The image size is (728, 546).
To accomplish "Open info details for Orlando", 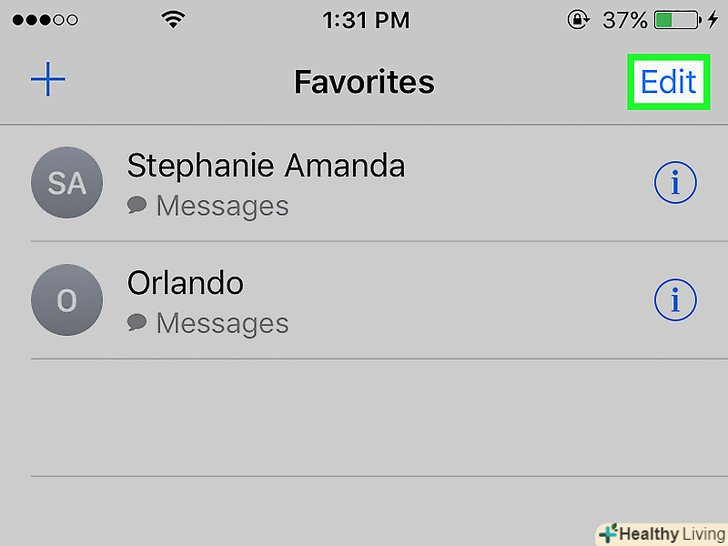I will tap(674, 299).
